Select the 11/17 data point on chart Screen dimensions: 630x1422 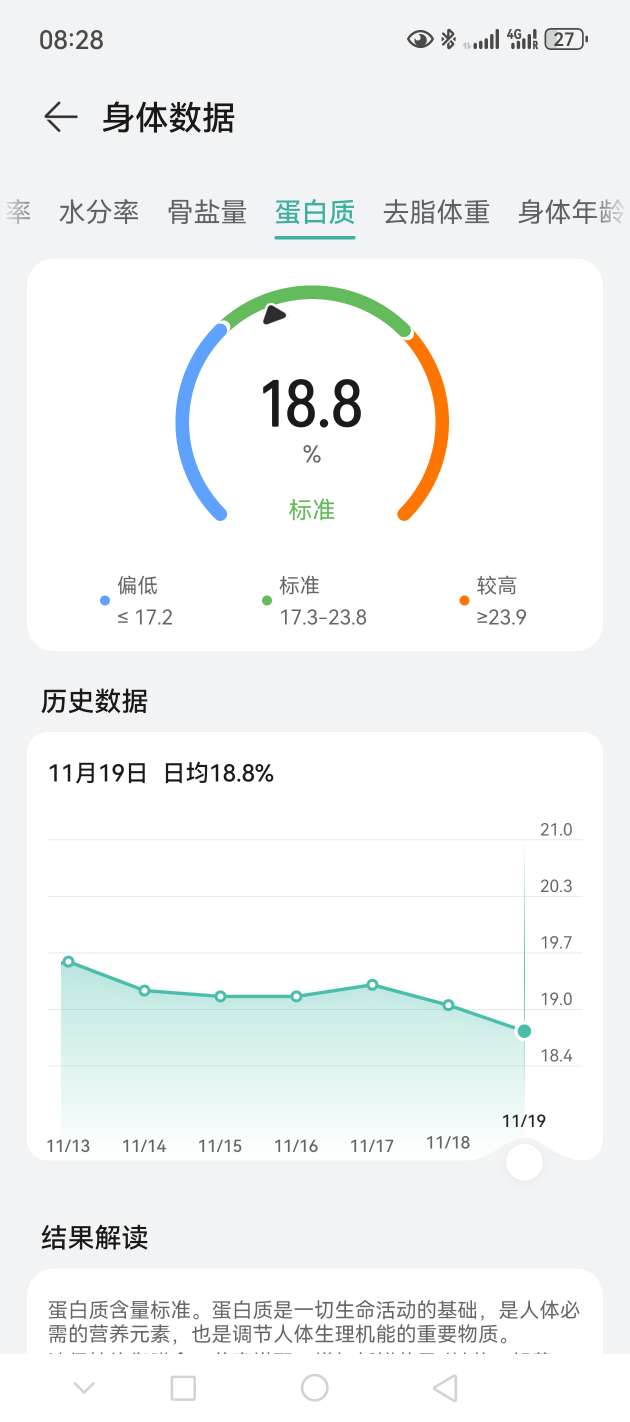(x=372, y=985)
